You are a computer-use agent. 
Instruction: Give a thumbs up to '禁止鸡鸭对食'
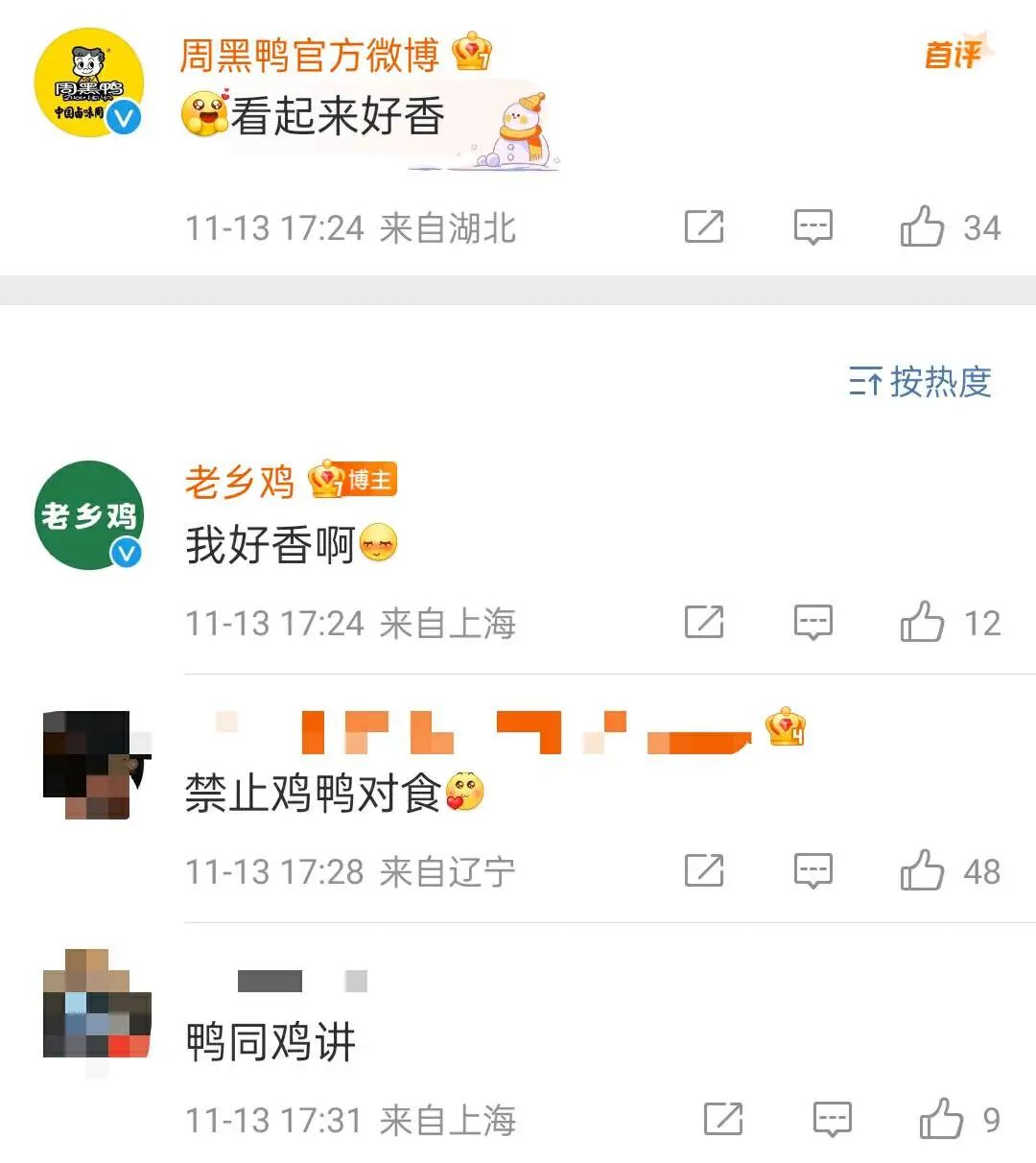[x=923, y=871]
